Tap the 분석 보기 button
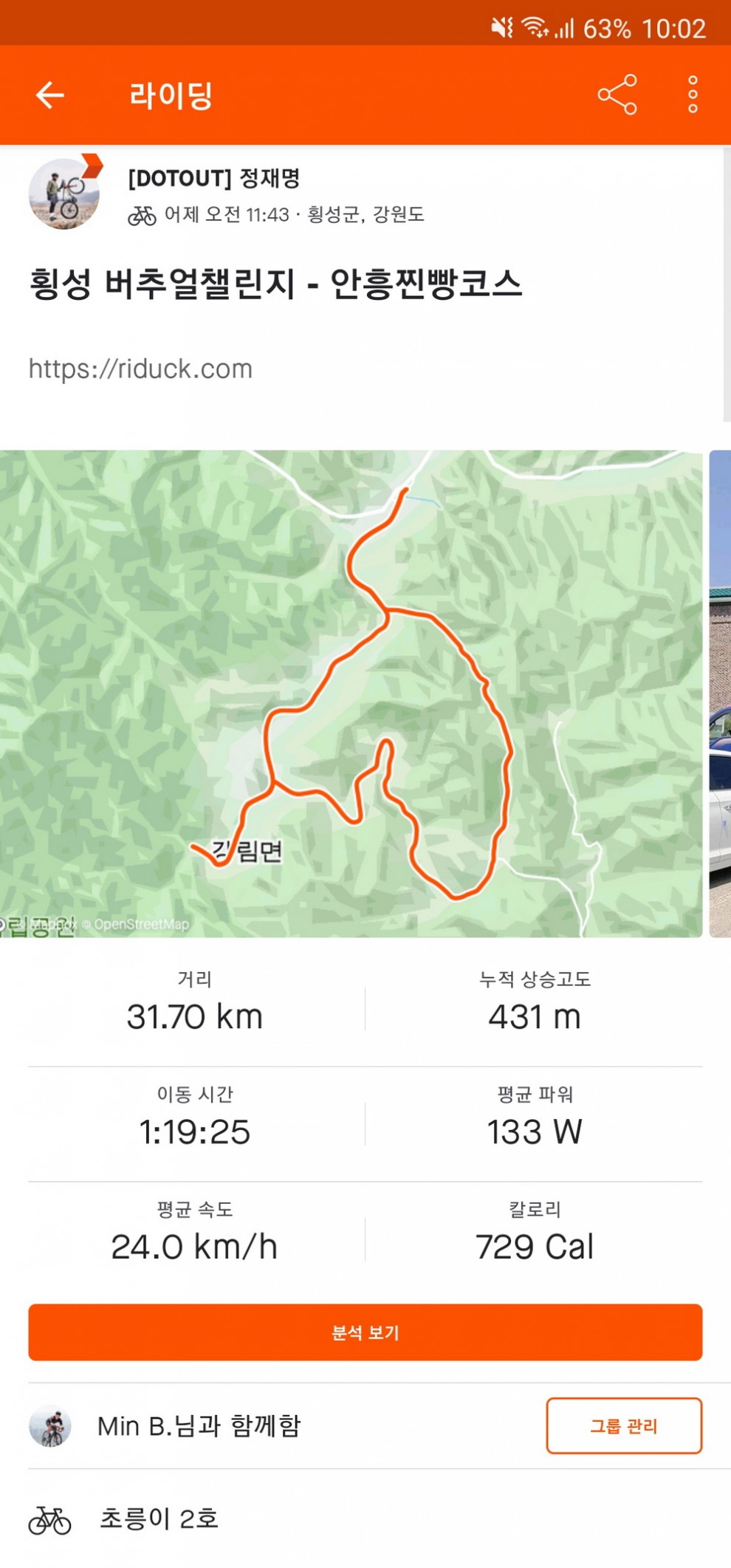 [x=365, y=1332]
